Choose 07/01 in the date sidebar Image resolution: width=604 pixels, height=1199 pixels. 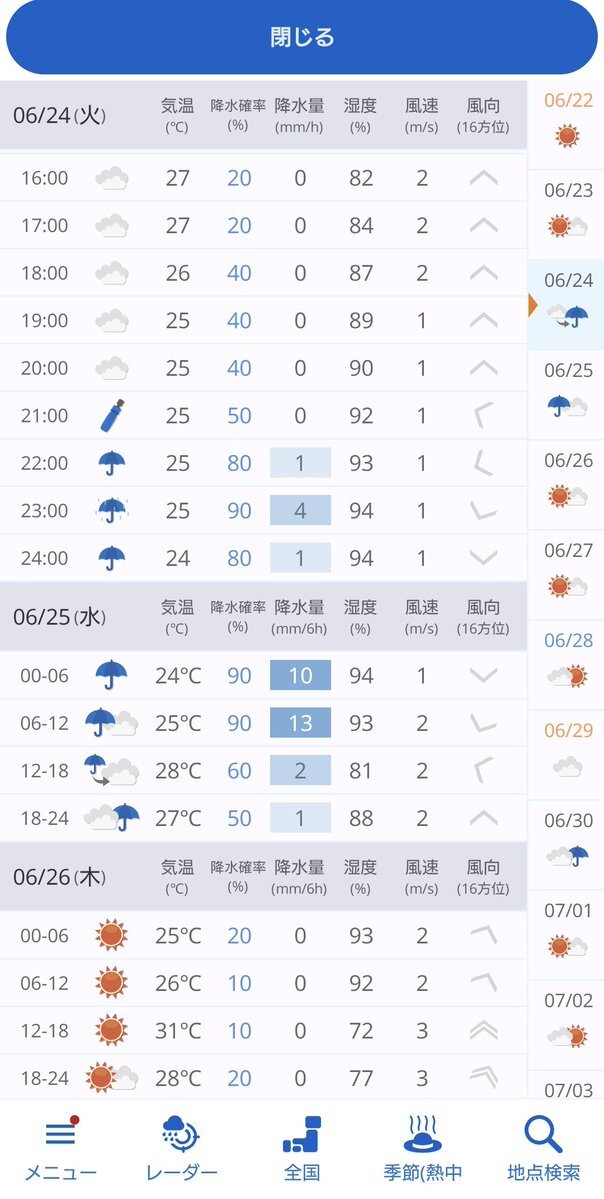pyautogui.click(x=567, y=934)
